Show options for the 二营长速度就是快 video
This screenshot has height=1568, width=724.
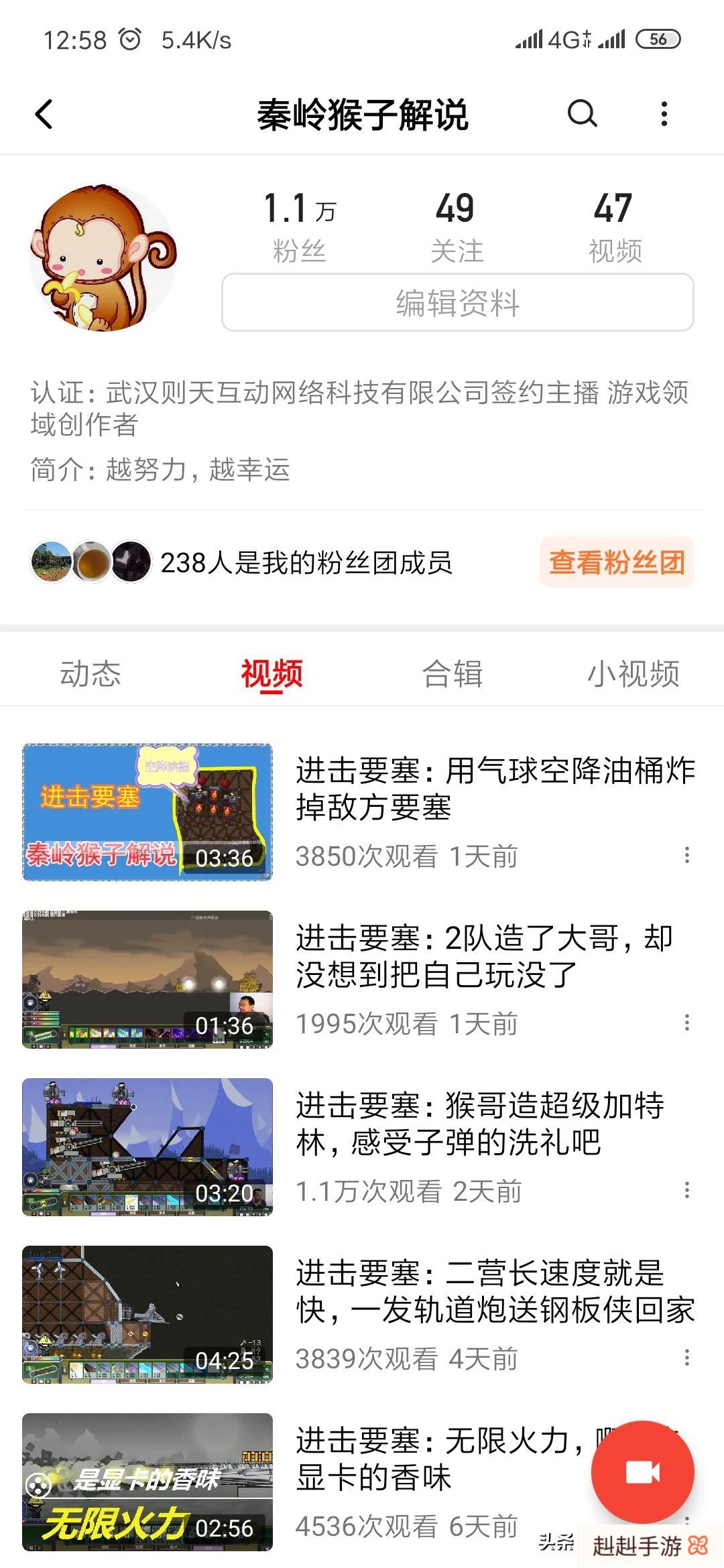point(686,1358)
